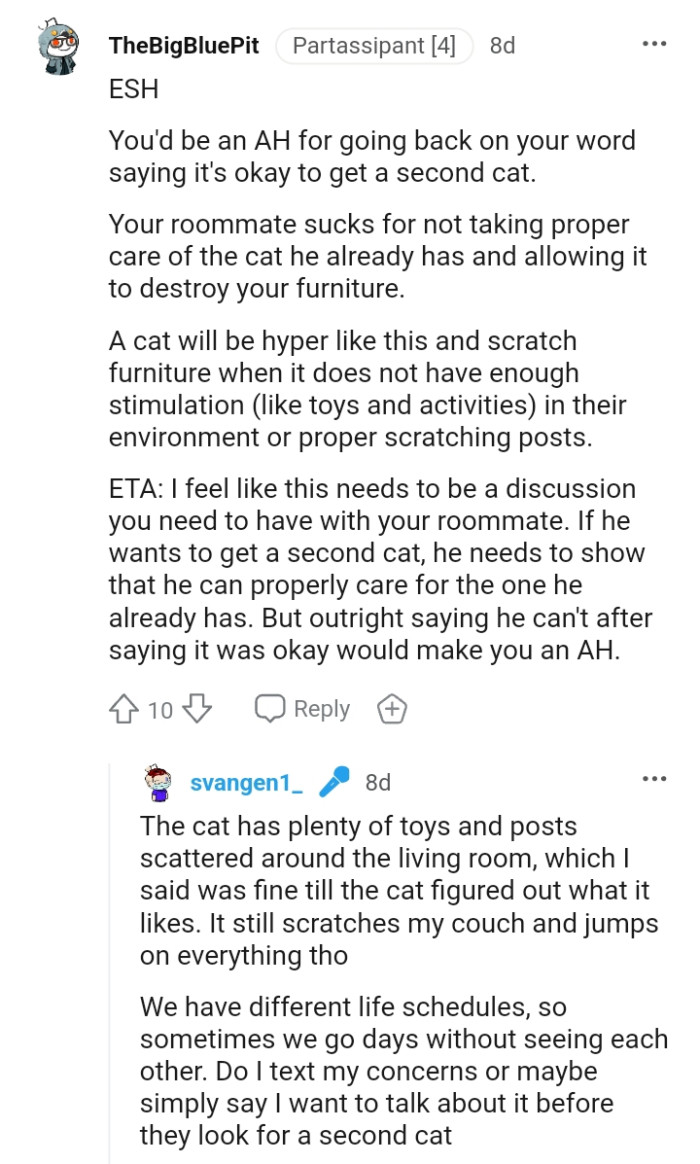Viewport: 700px width, 1164px height.
Task: Give an award to TheBigBluePit's comment
Action: click(392, 710)
